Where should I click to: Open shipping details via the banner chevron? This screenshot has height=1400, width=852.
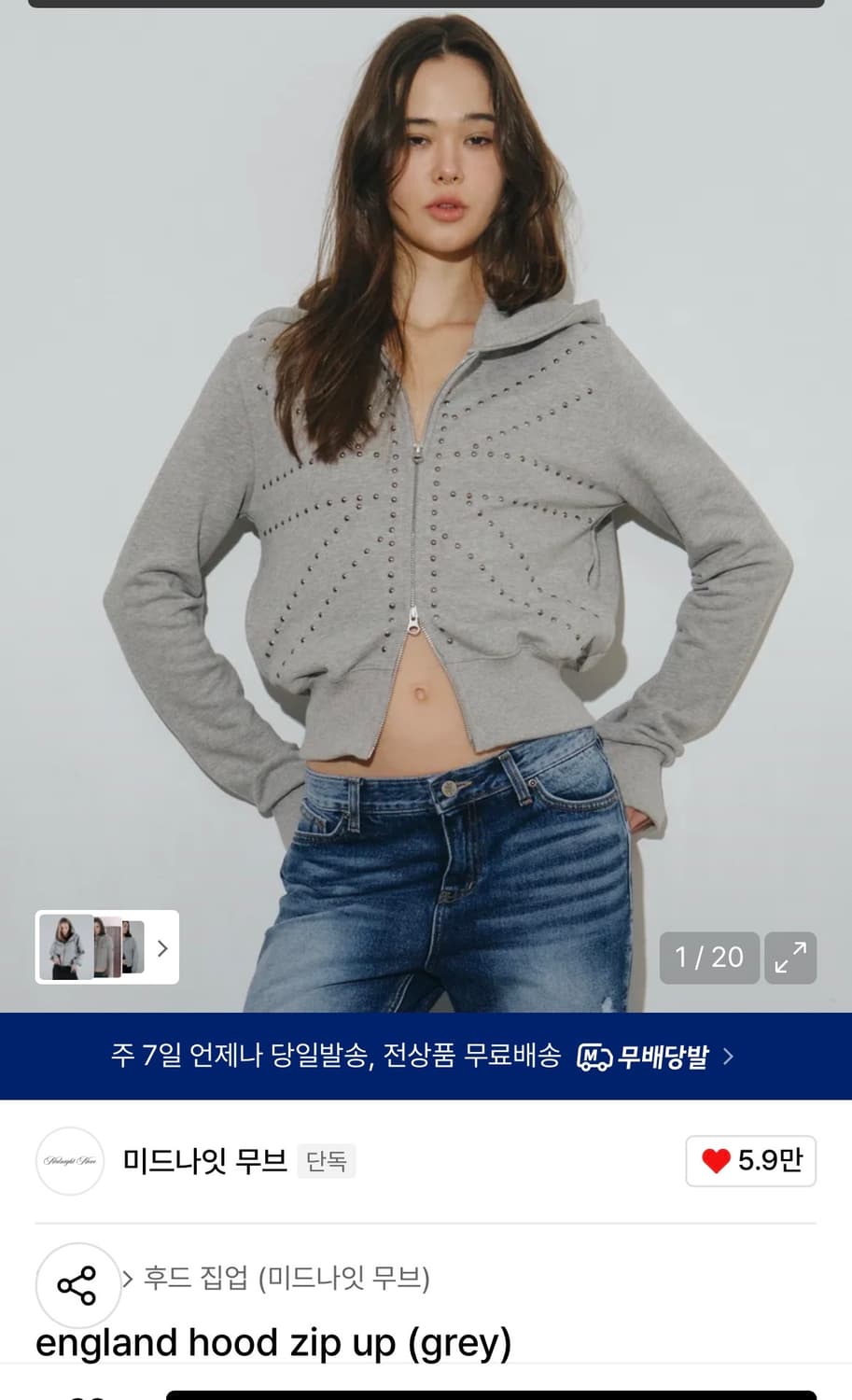(729, 1056)
